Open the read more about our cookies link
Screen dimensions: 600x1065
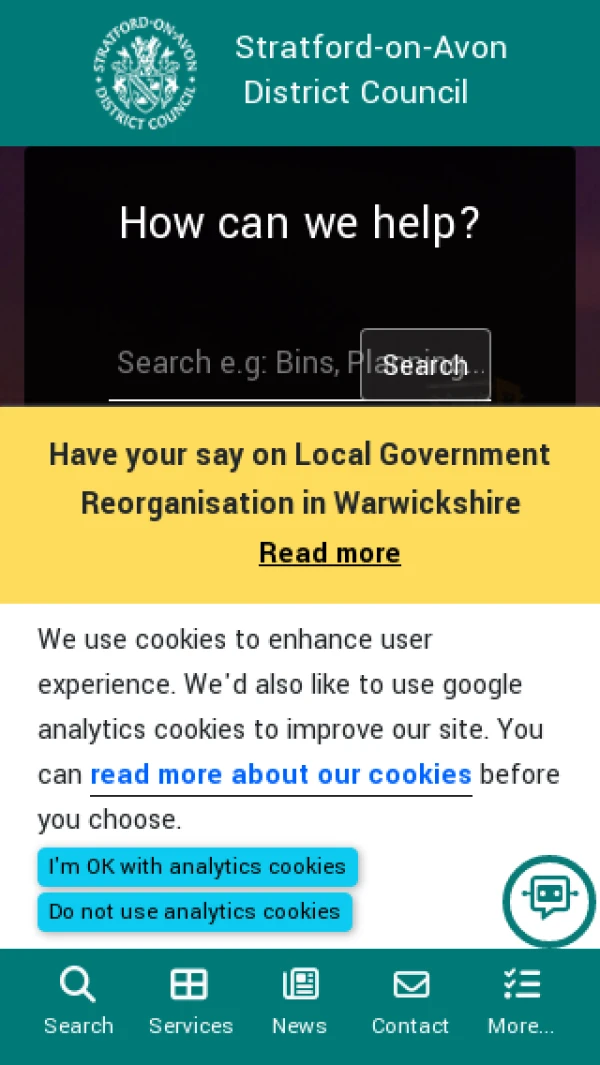tap(281, 774)
